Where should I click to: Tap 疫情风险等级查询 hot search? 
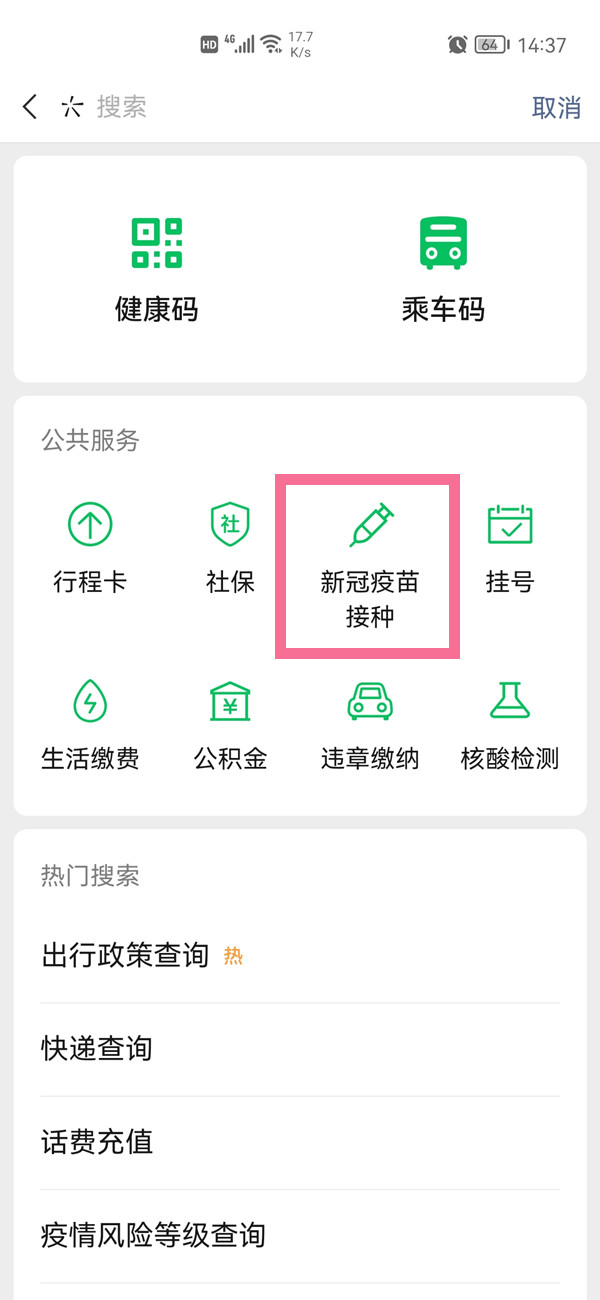153,1234
